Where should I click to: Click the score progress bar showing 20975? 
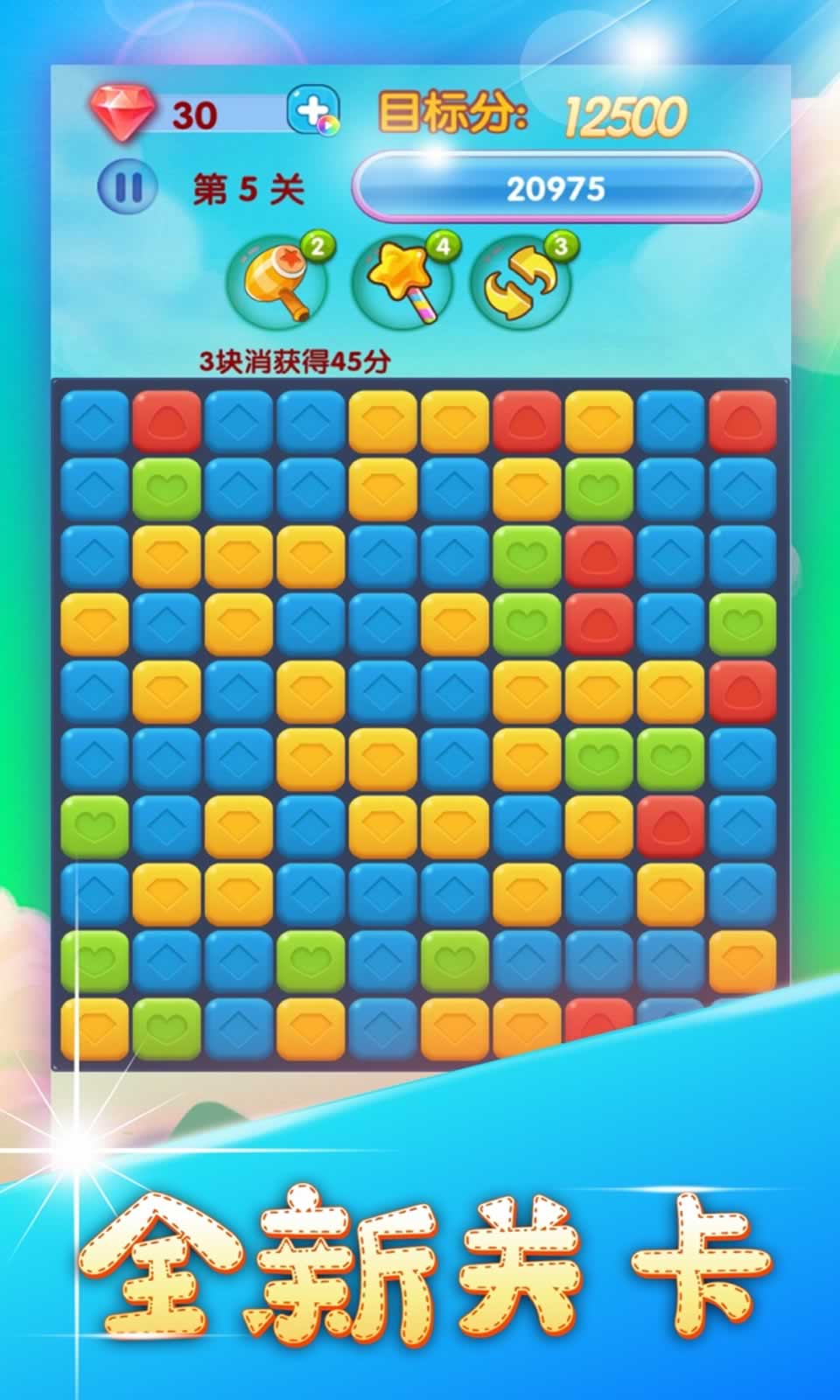coord(557,186)
